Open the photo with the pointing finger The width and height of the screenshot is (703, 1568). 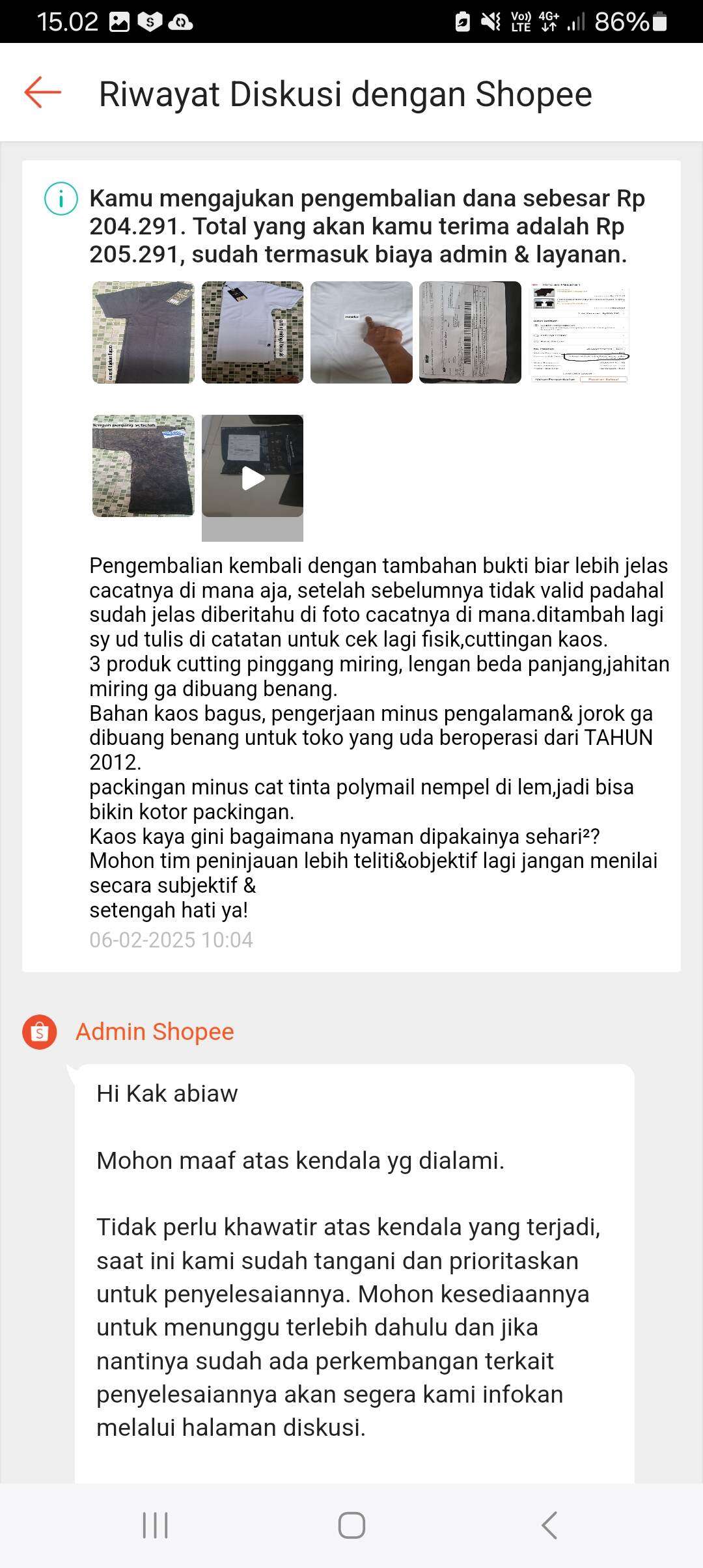pos(361,332)
